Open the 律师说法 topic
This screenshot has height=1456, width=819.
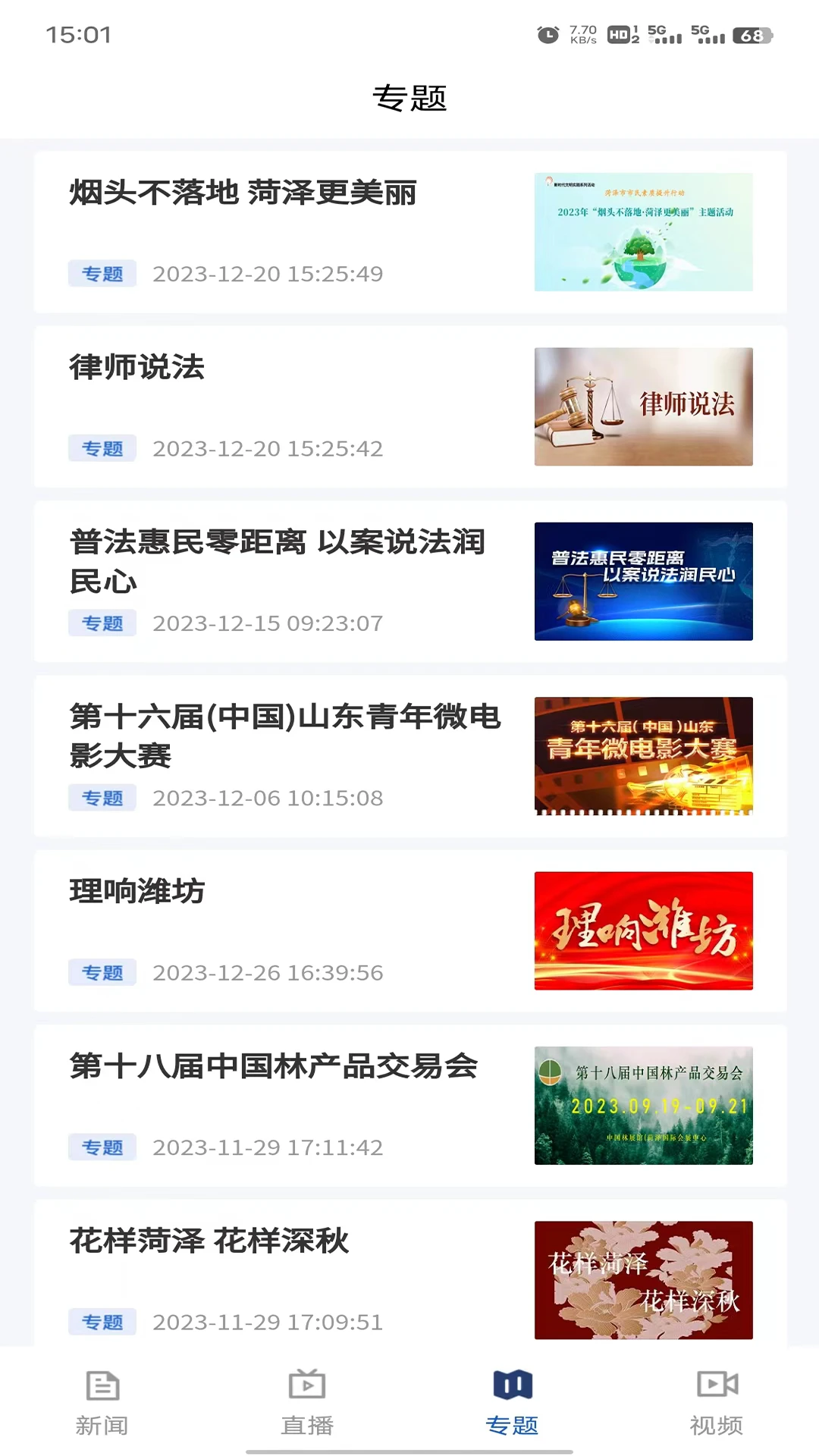(x=136, y=369)
